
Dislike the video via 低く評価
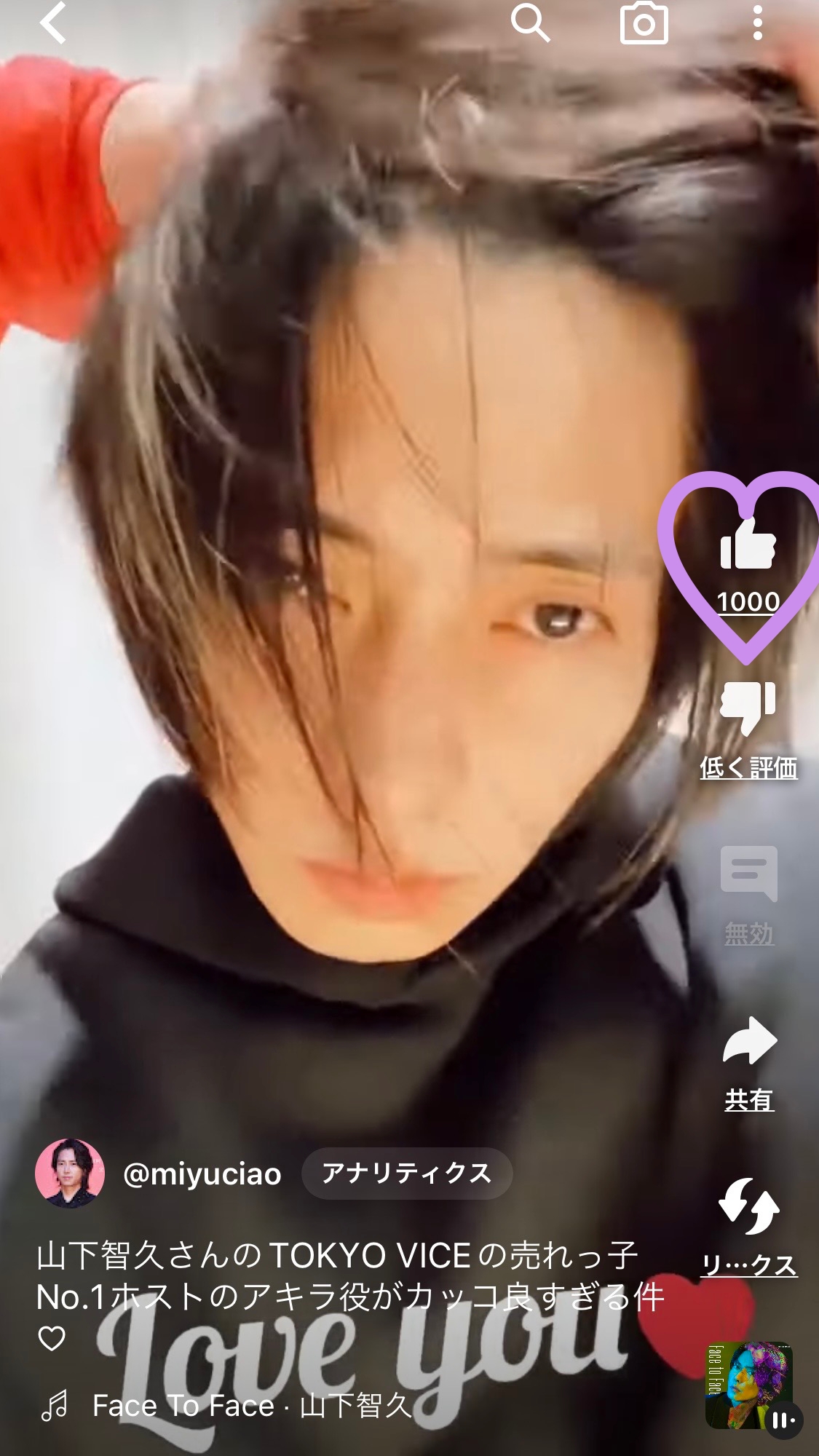coord(748,708)
